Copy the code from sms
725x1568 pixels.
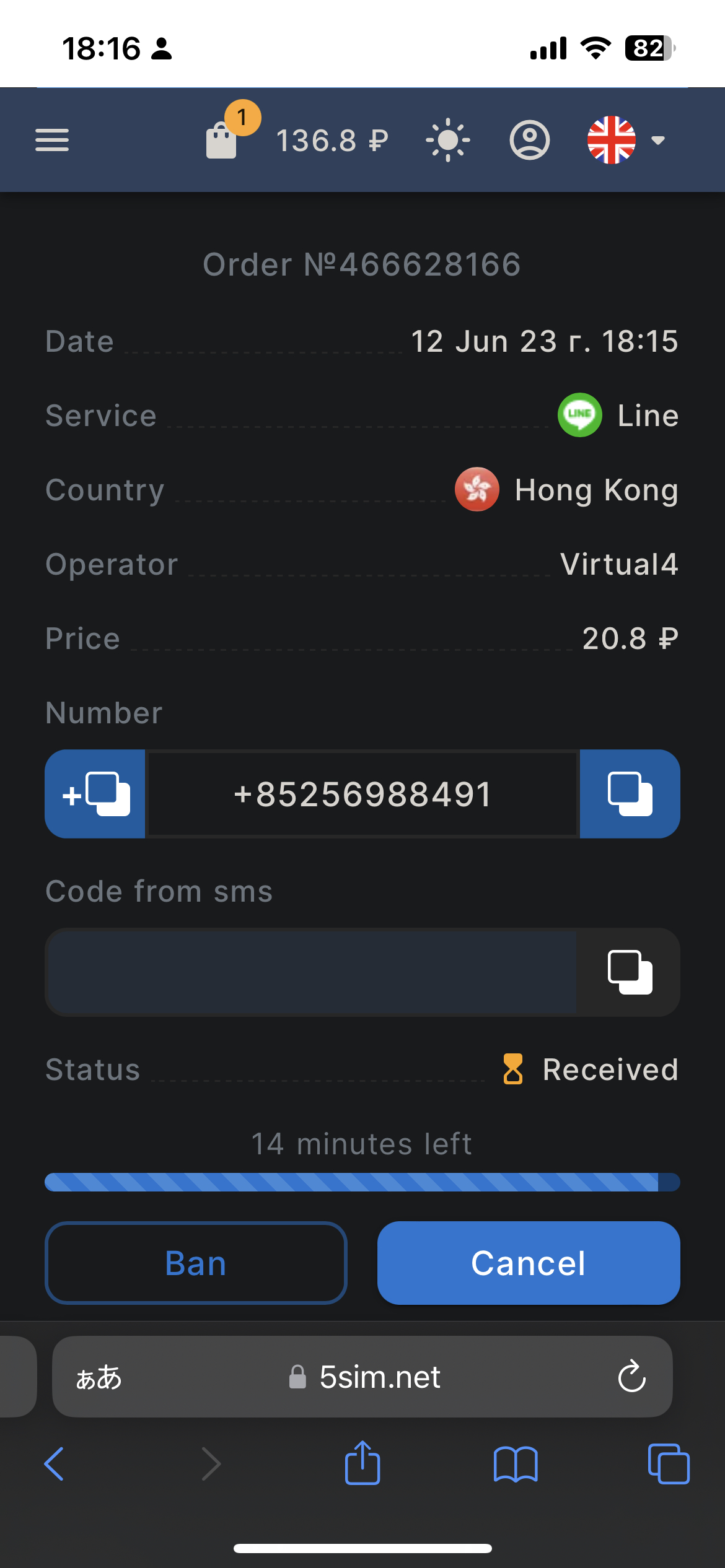tap(630, 972)
